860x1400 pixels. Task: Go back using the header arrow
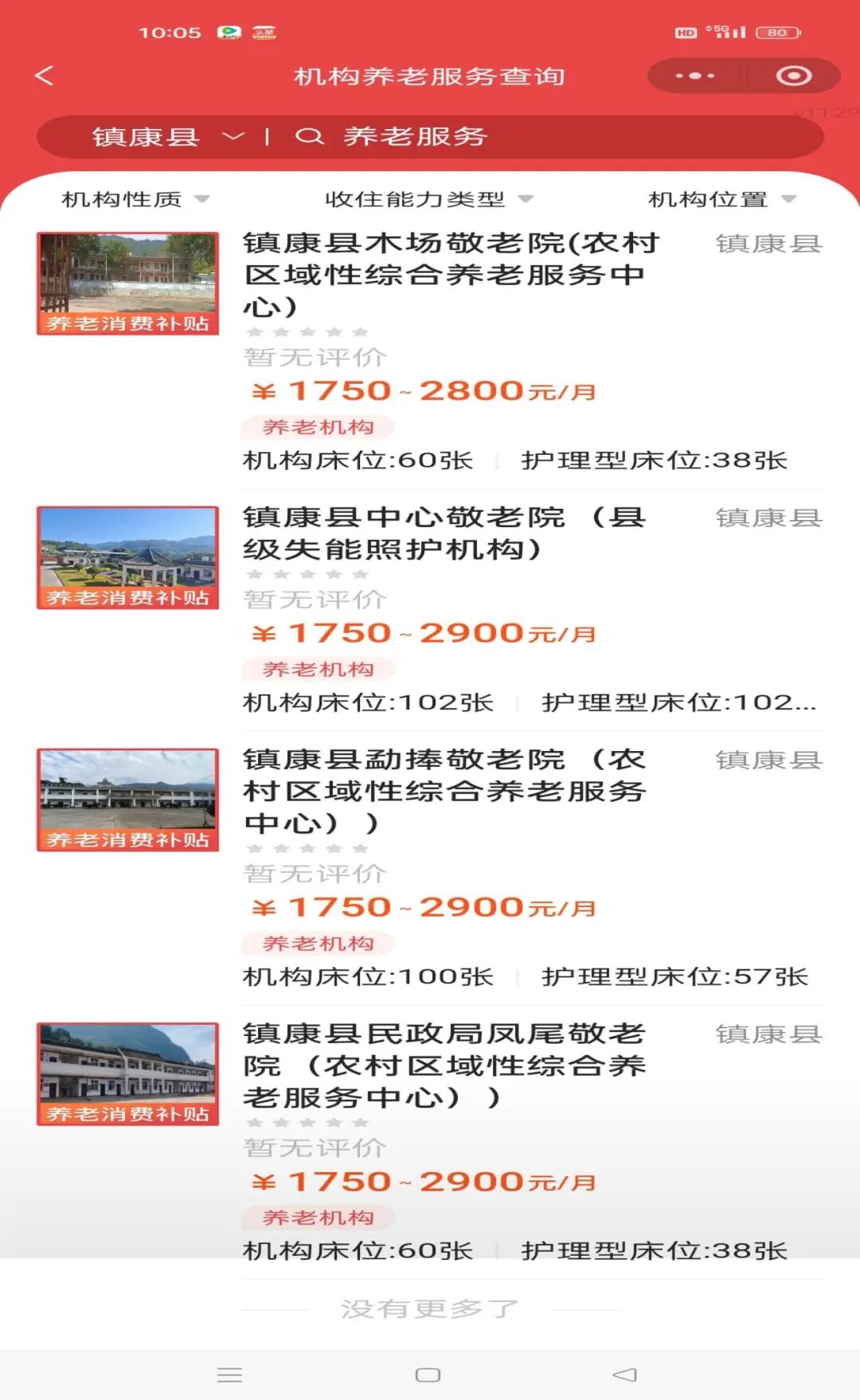pyautogui.click(x=45, y=76)
